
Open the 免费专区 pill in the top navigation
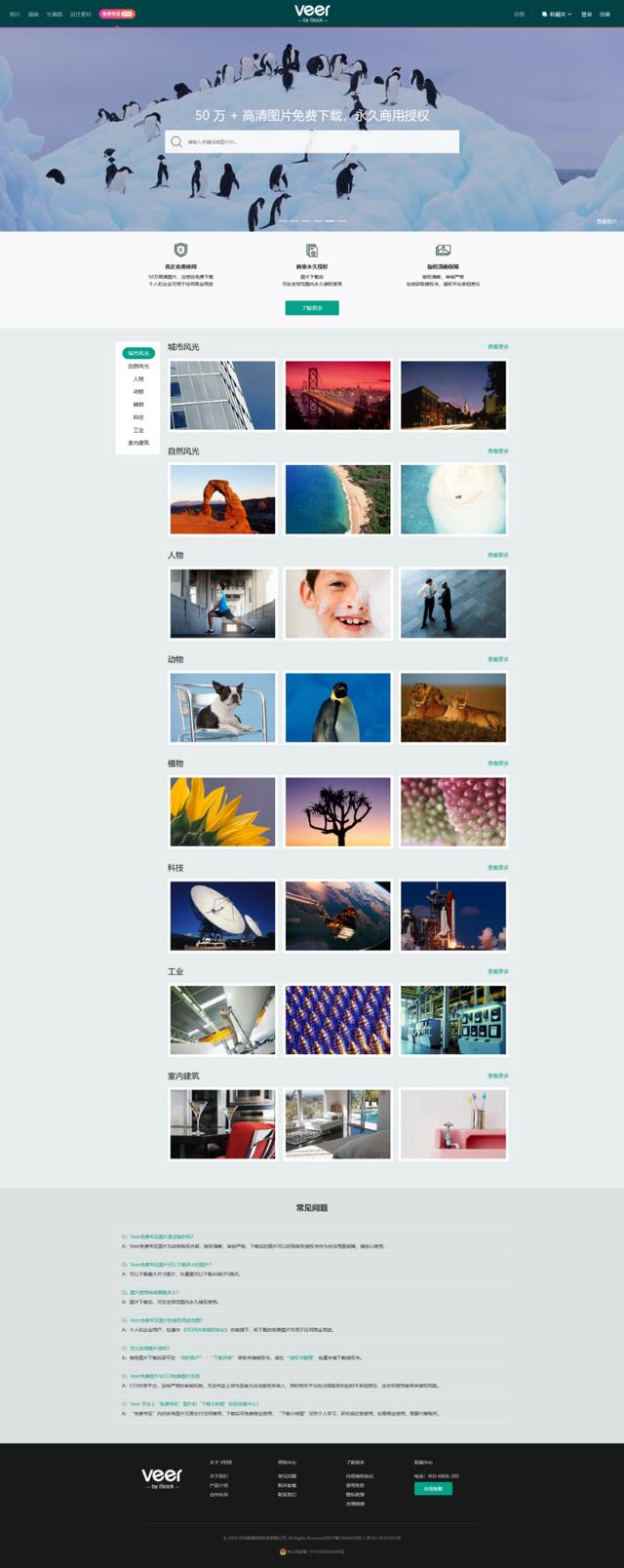tap(116, 14)
